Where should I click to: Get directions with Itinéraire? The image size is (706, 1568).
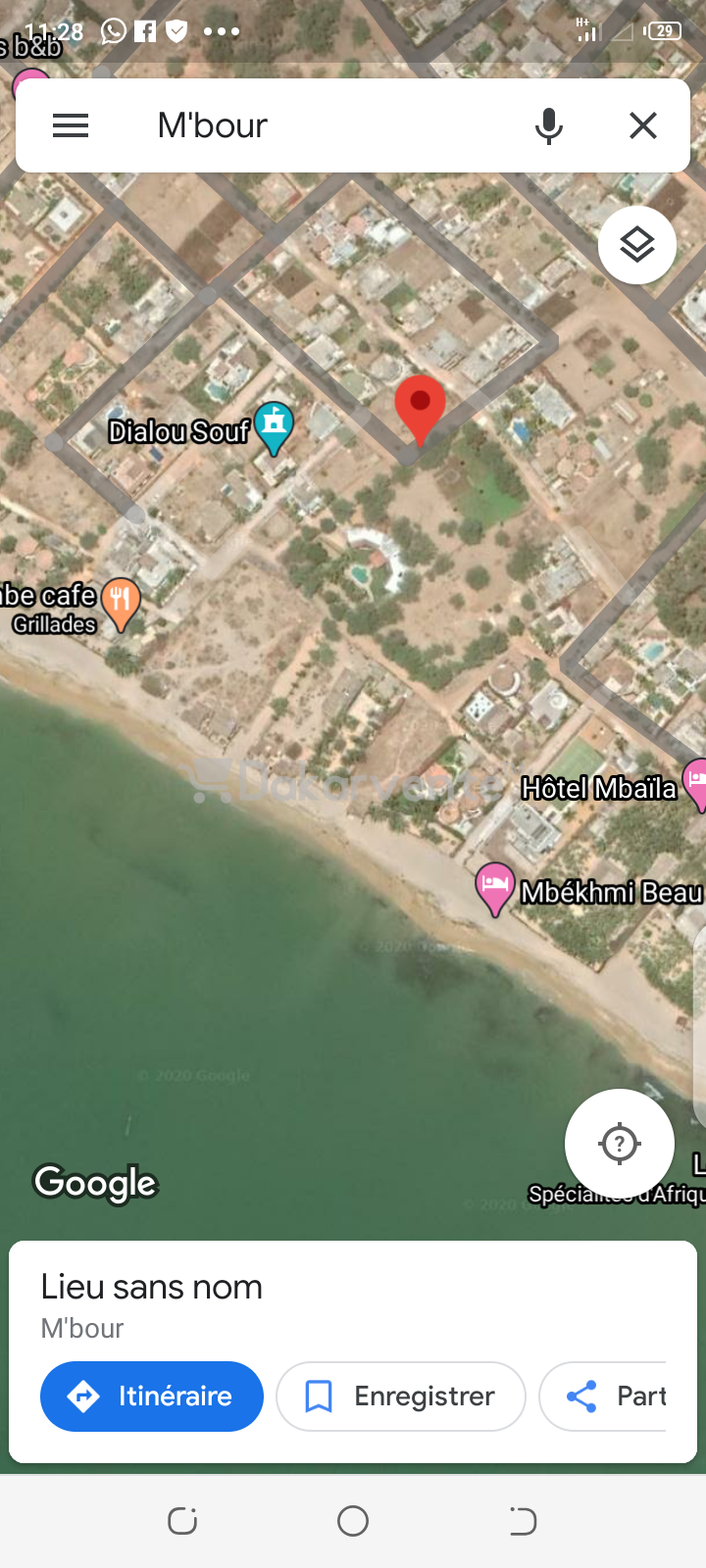tap(152, 1396)
